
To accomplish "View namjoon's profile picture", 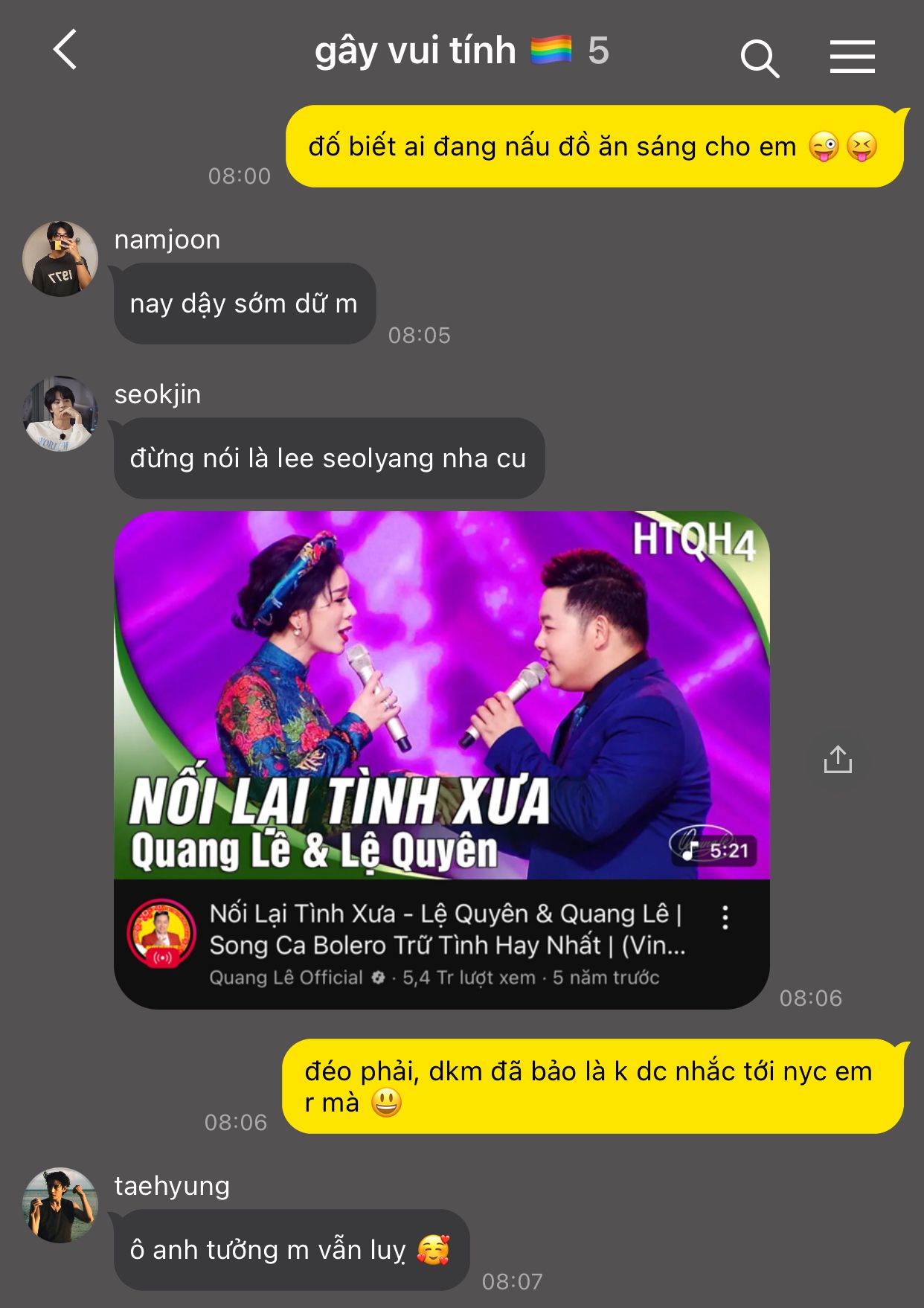I will [x=60, y=259].
